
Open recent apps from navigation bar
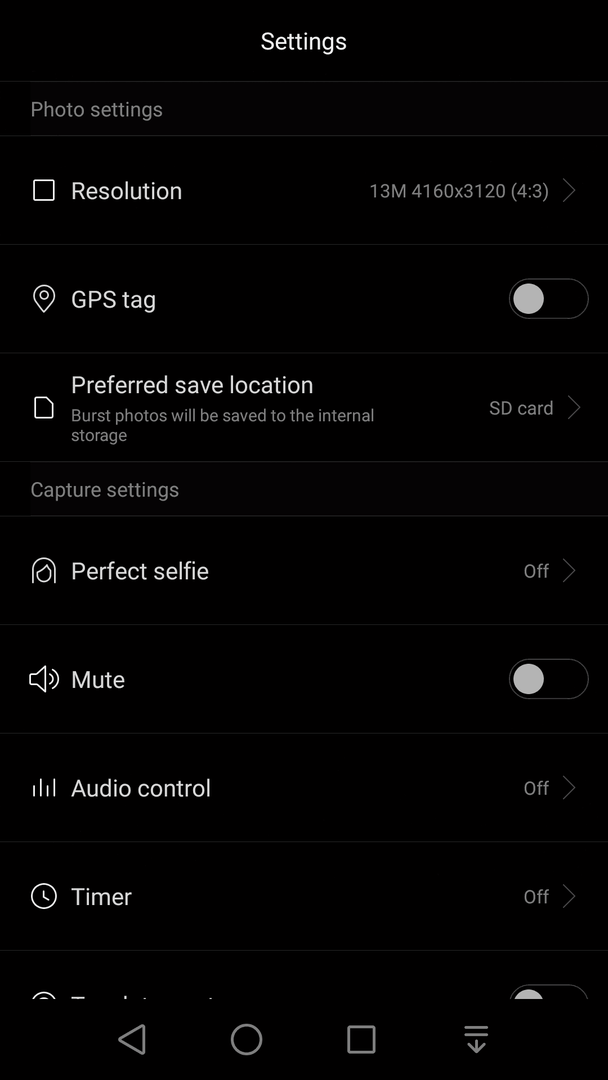click(x=361, y=1039)
